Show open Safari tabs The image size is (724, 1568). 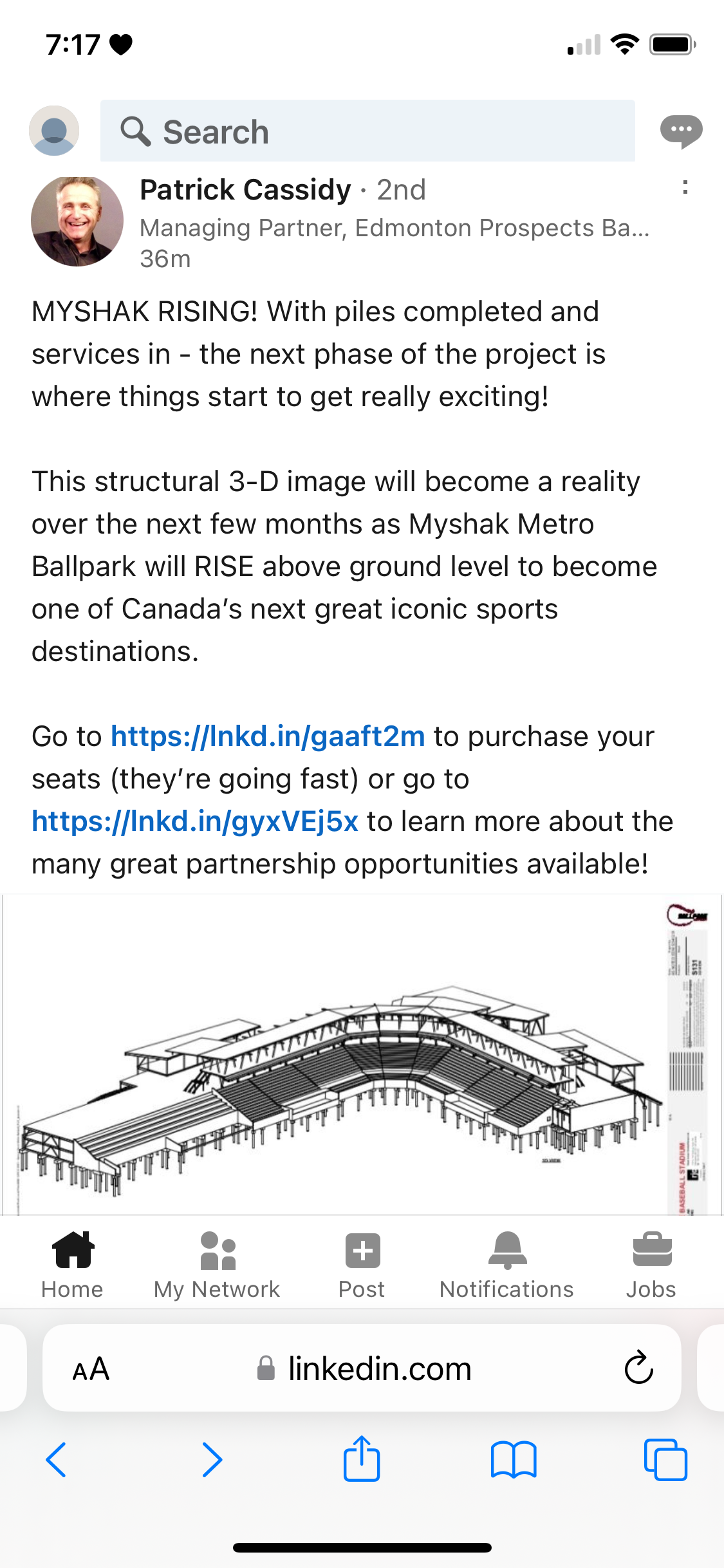tap(665, 1459)
